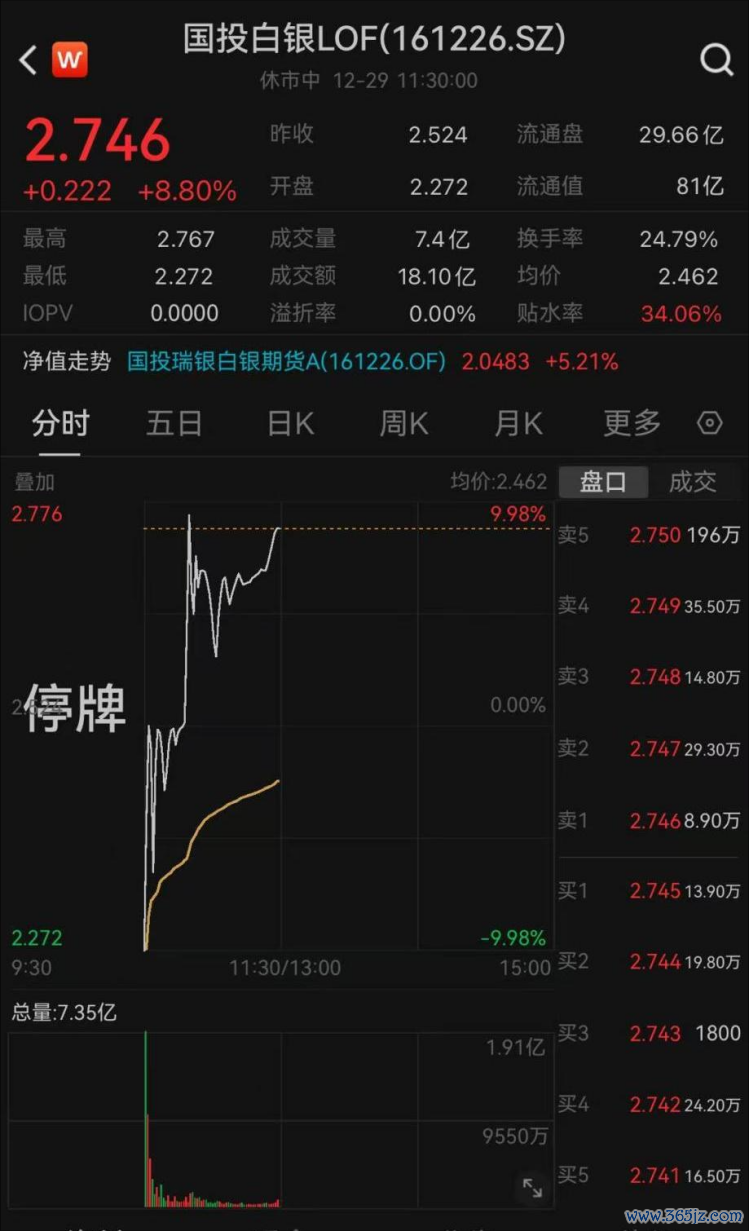Open the 更多 chart options
749x1231 pixels.
pos(632,424)
